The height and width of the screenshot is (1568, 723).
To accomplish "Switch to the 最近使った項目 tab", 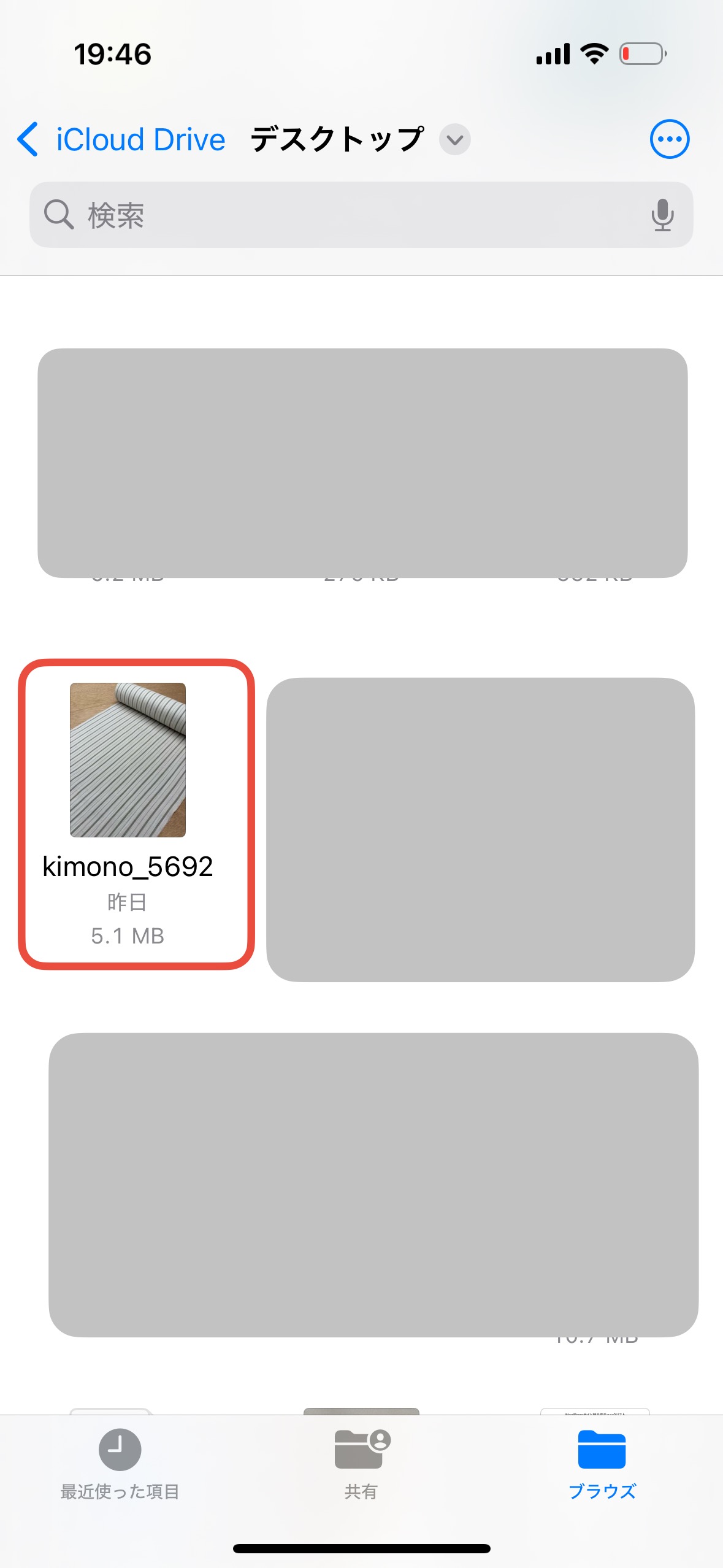I will [x=120, y=1464].
